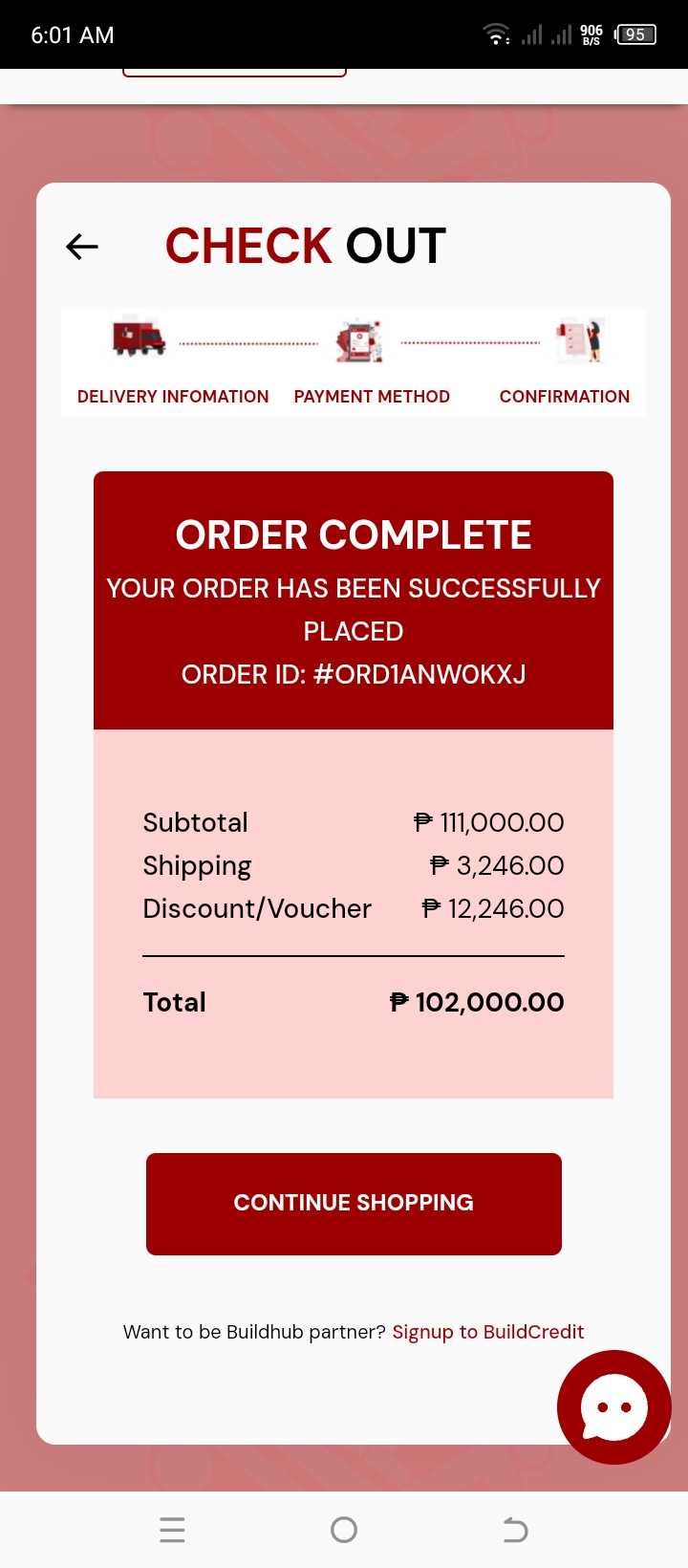
Task: Go back using the checkout arrow
Action: (x=82, y=247)
